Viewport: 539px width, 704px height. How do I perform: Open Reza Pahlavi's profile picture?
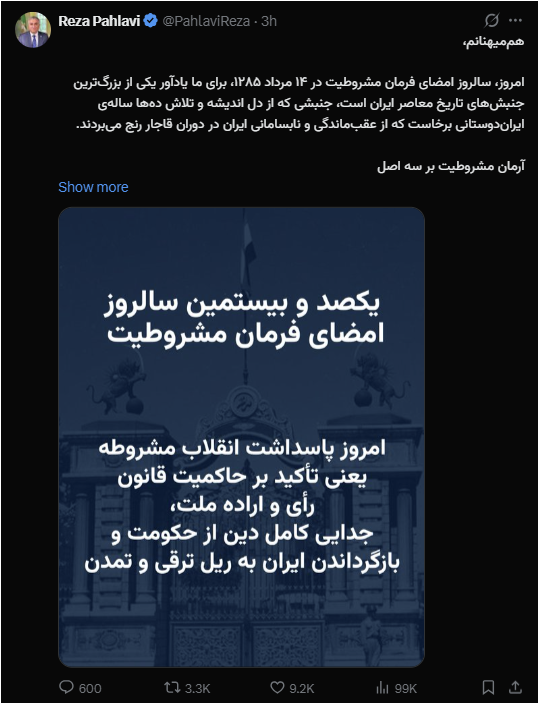33,30
